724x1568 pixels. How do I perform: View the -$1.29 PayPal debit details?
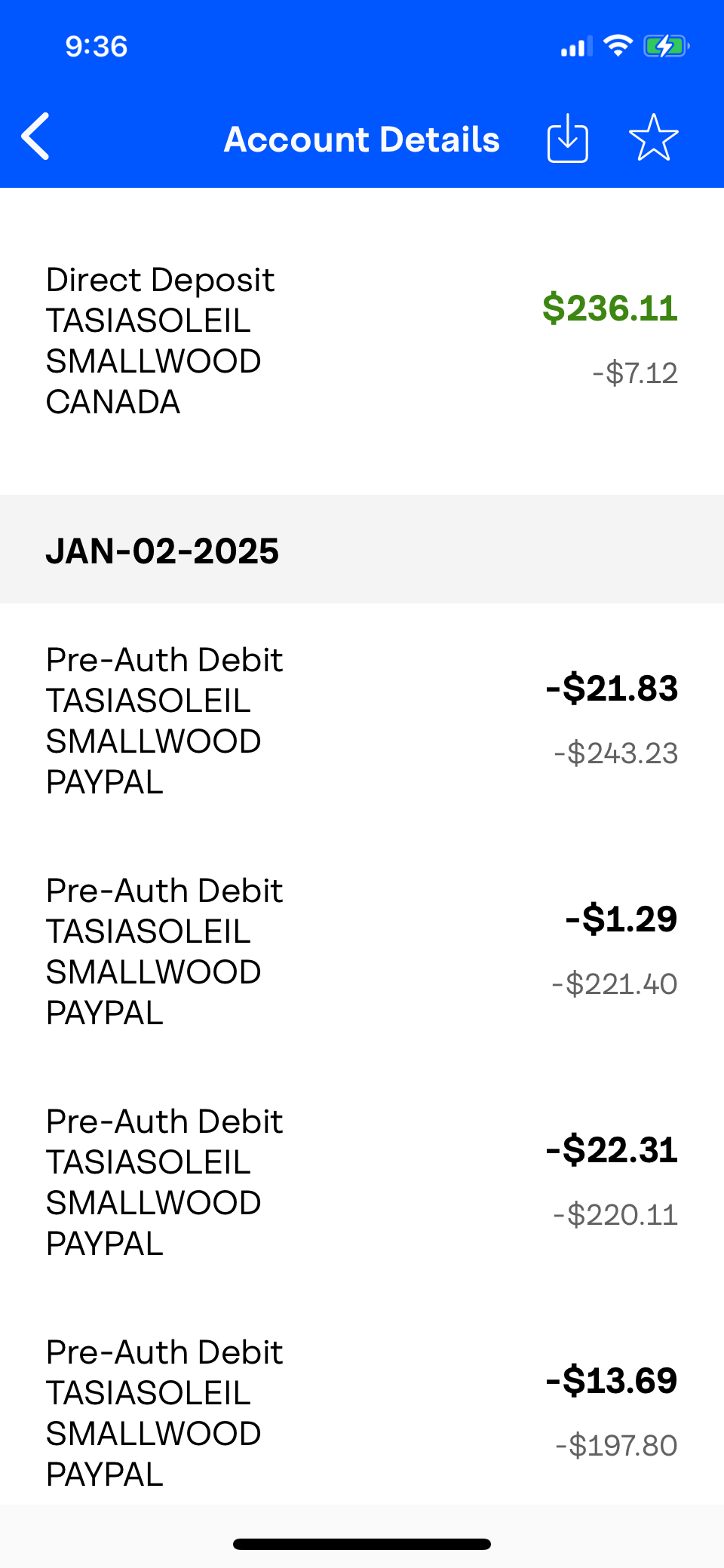click(x=362, y=952)
